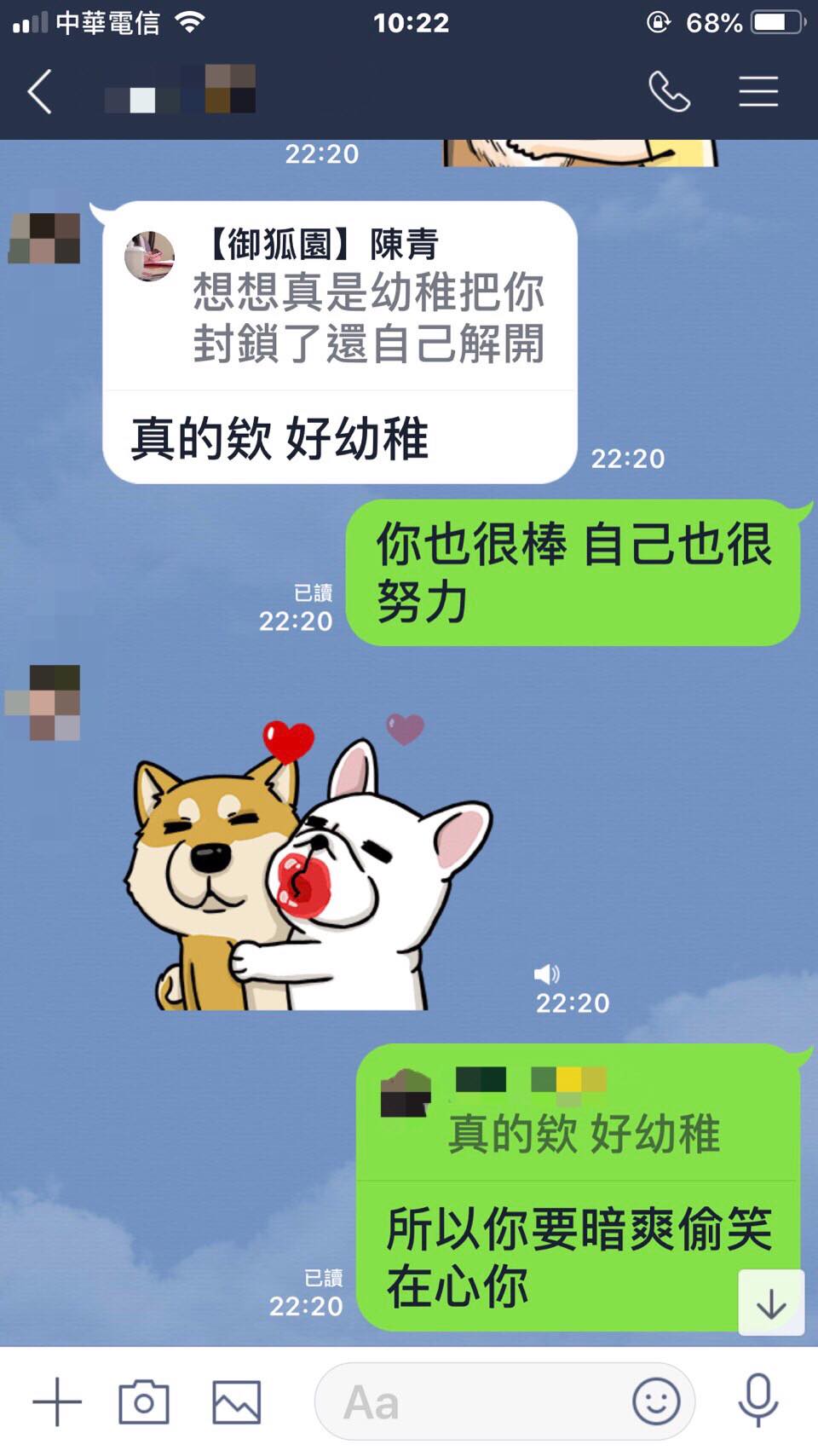
Task: Open the chat menu
Action: [x=758, y=91]
